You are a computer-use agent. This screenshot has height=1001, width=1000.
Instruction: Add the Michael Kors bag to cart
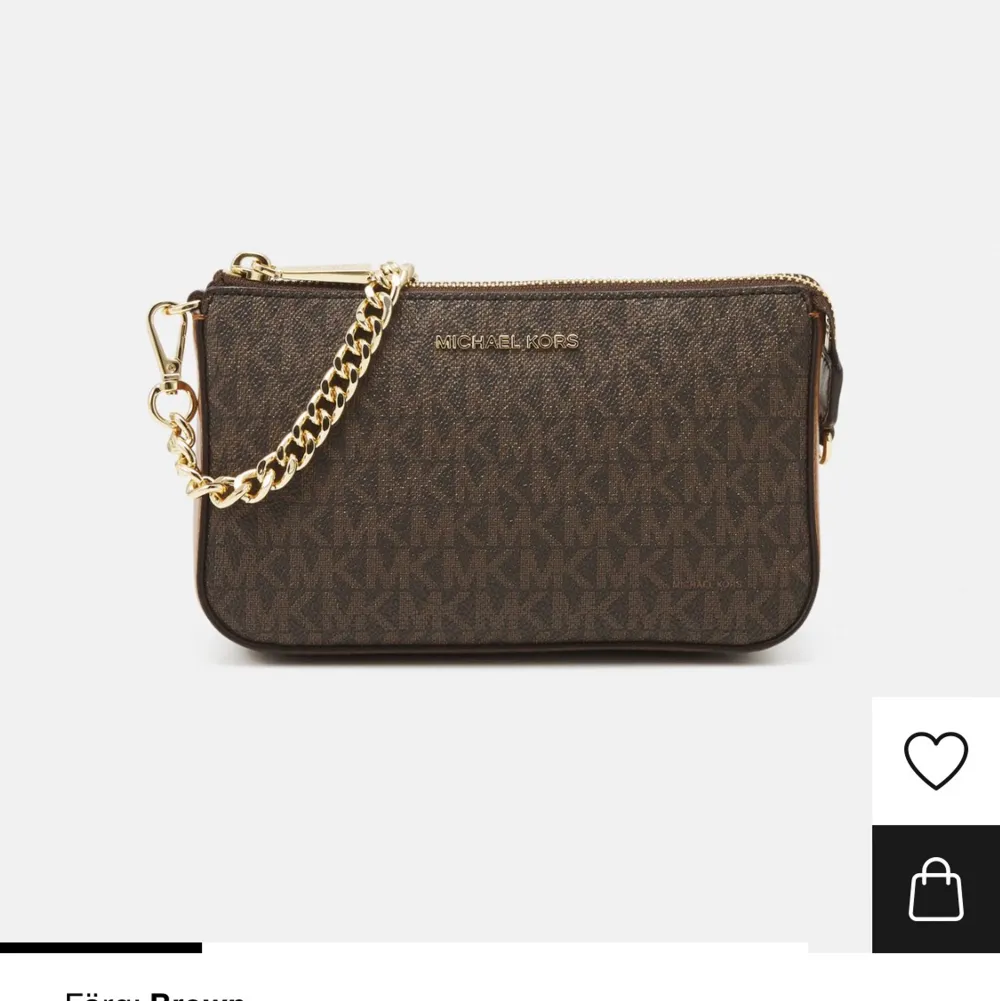tap(935, 889)
